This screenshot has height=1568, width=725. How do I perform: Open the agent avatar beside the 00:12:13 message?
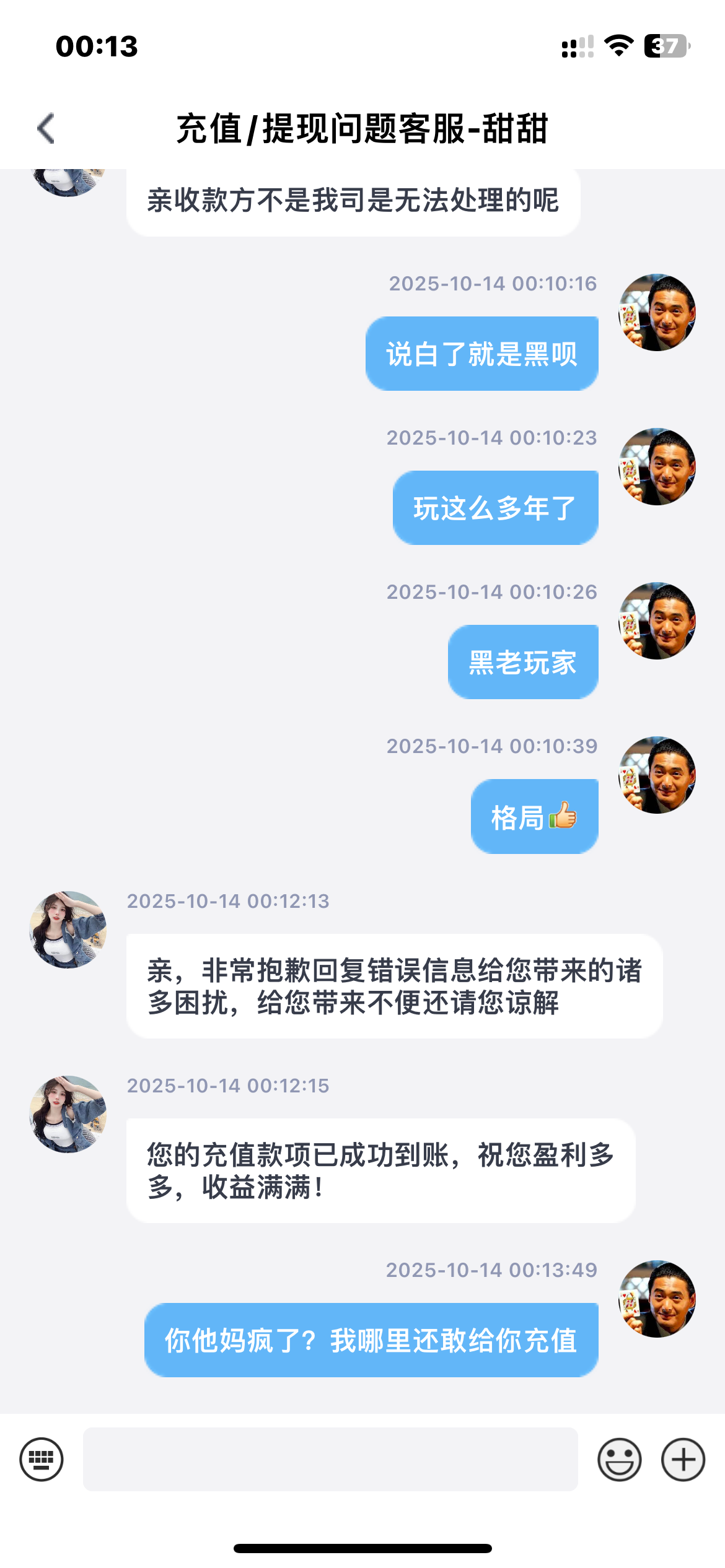pyautogui.click(x=68, y=929)
